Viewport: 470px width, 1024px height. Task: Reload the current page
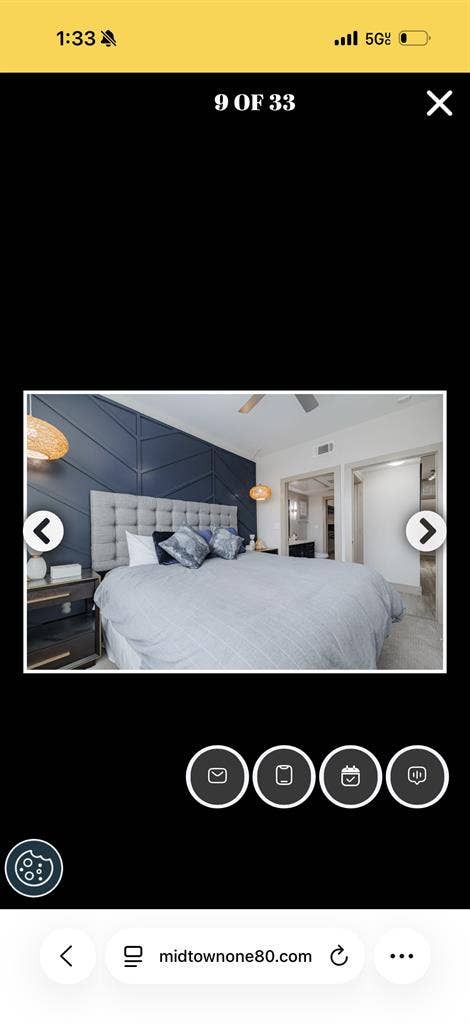point(339,957)
